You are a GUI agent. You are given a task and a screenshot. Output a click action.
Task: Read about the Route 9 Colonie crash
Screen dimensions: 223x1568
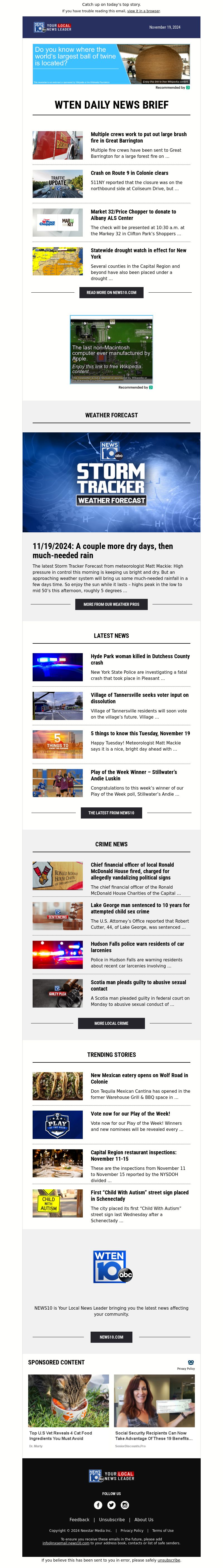tap(129, 173)
